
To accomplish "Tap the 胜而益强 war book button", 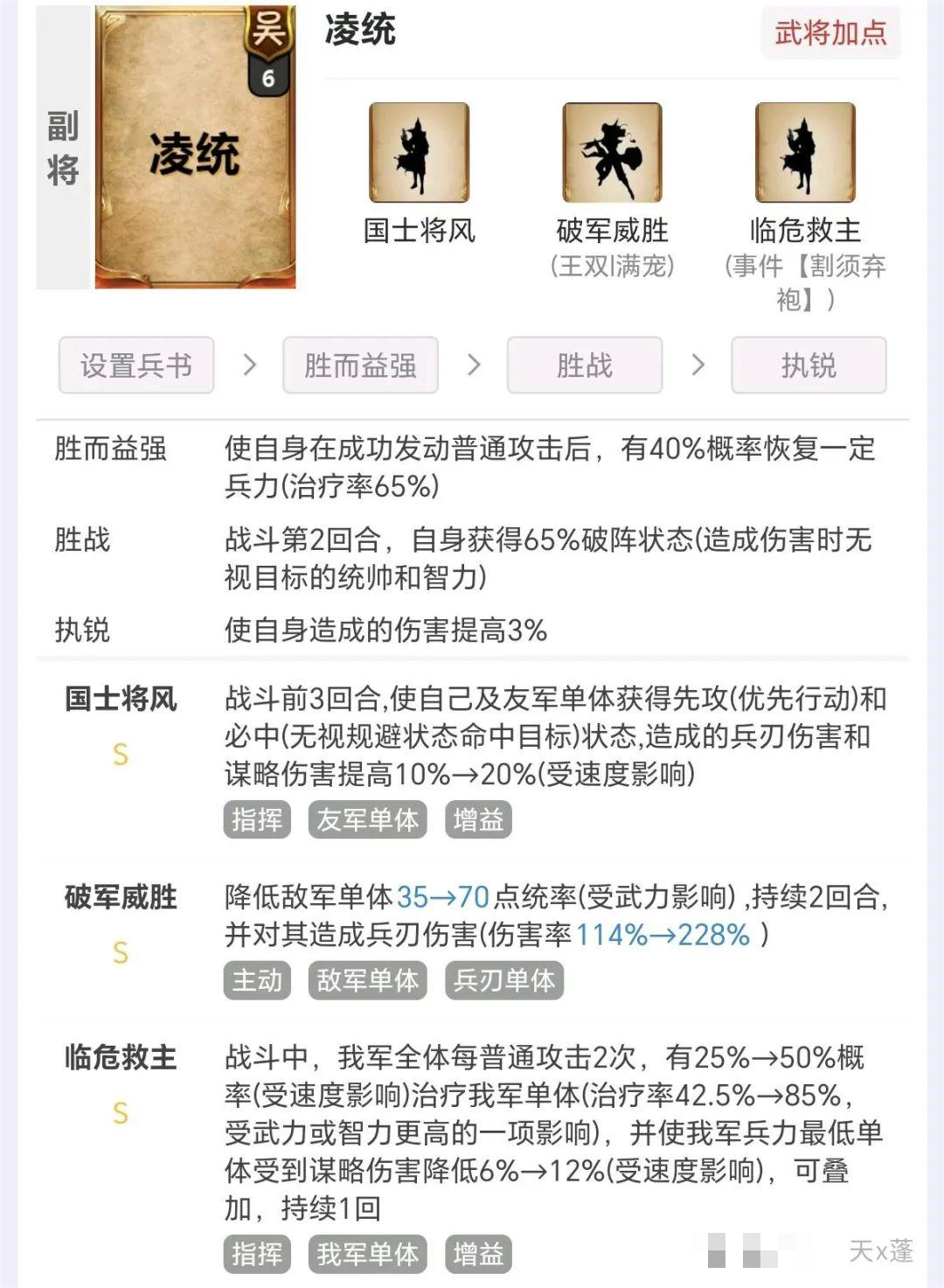I will point(360,366).
